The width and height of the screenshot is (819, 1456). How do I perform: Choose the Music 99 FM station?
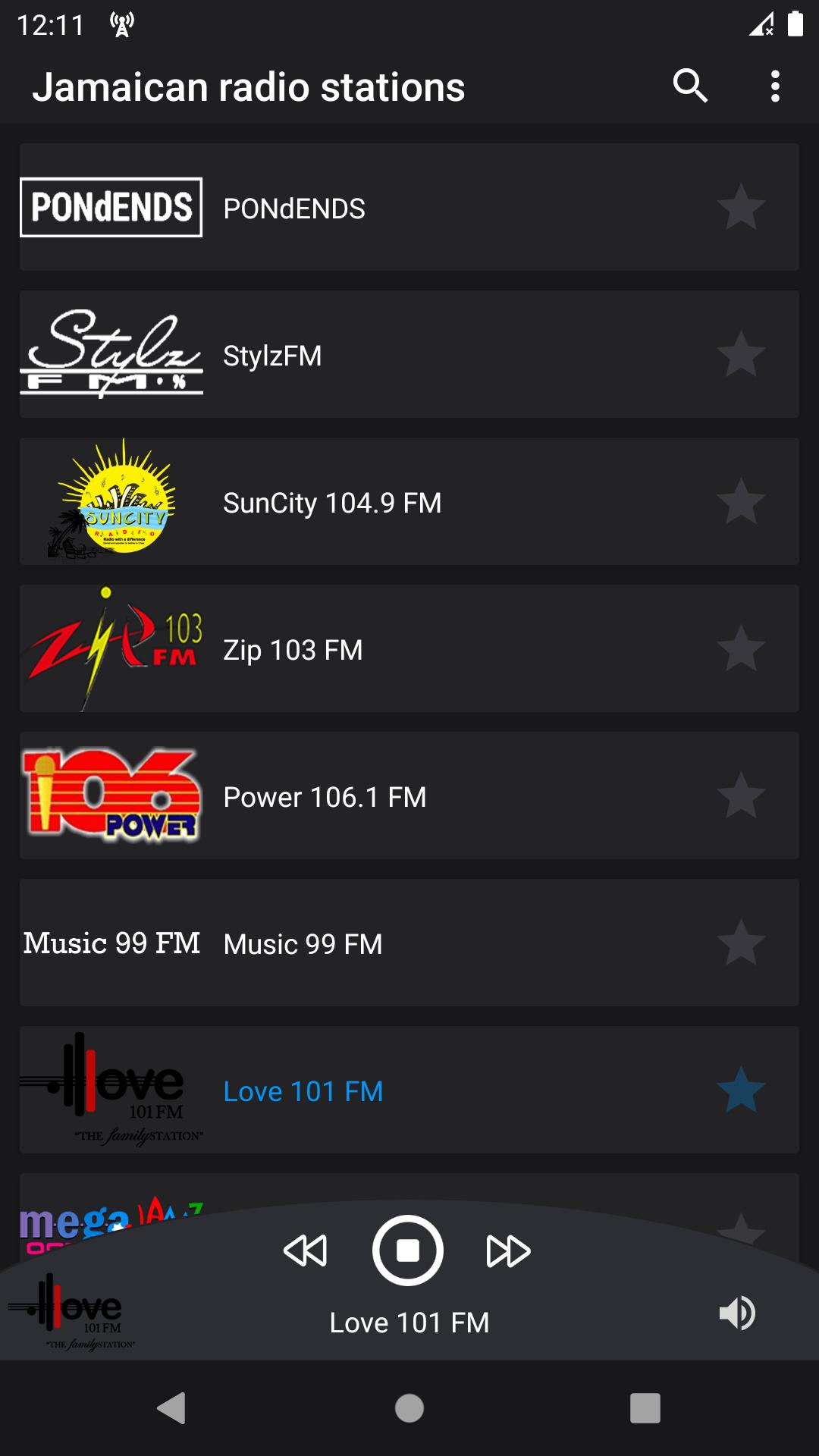(409, 943)
